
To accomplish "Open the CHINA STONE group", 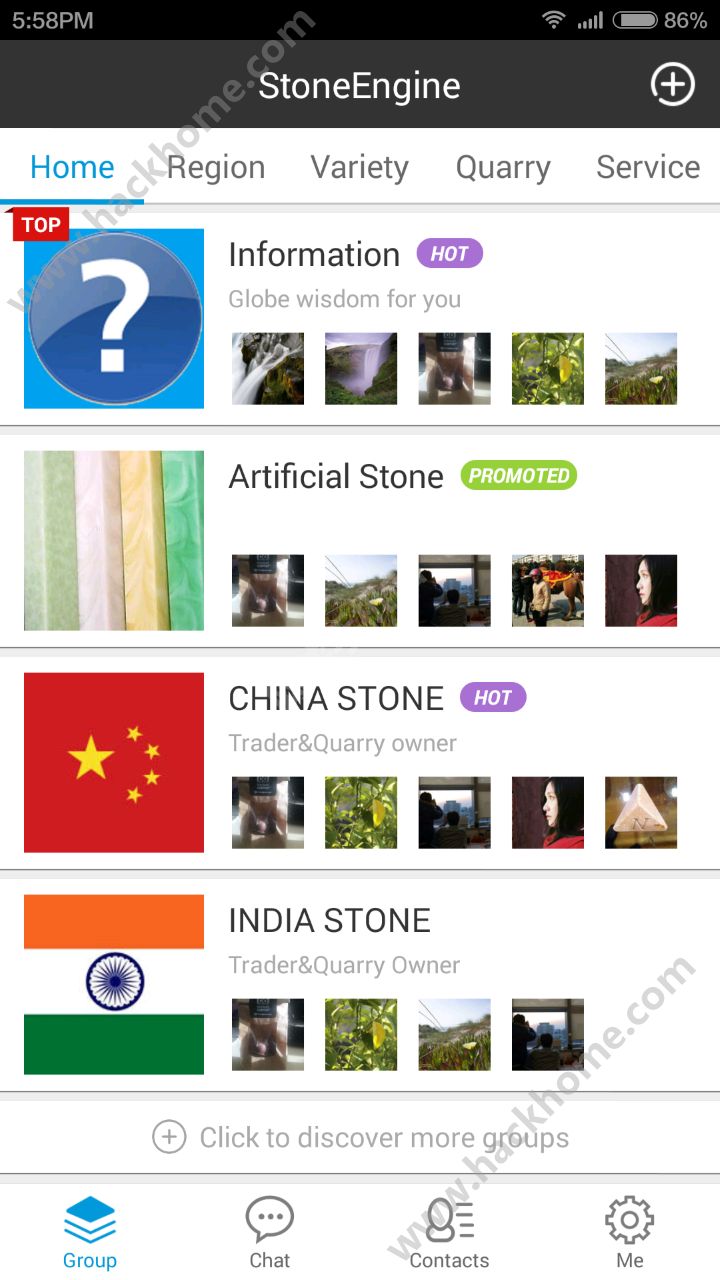I will click(x=336, y=699).
